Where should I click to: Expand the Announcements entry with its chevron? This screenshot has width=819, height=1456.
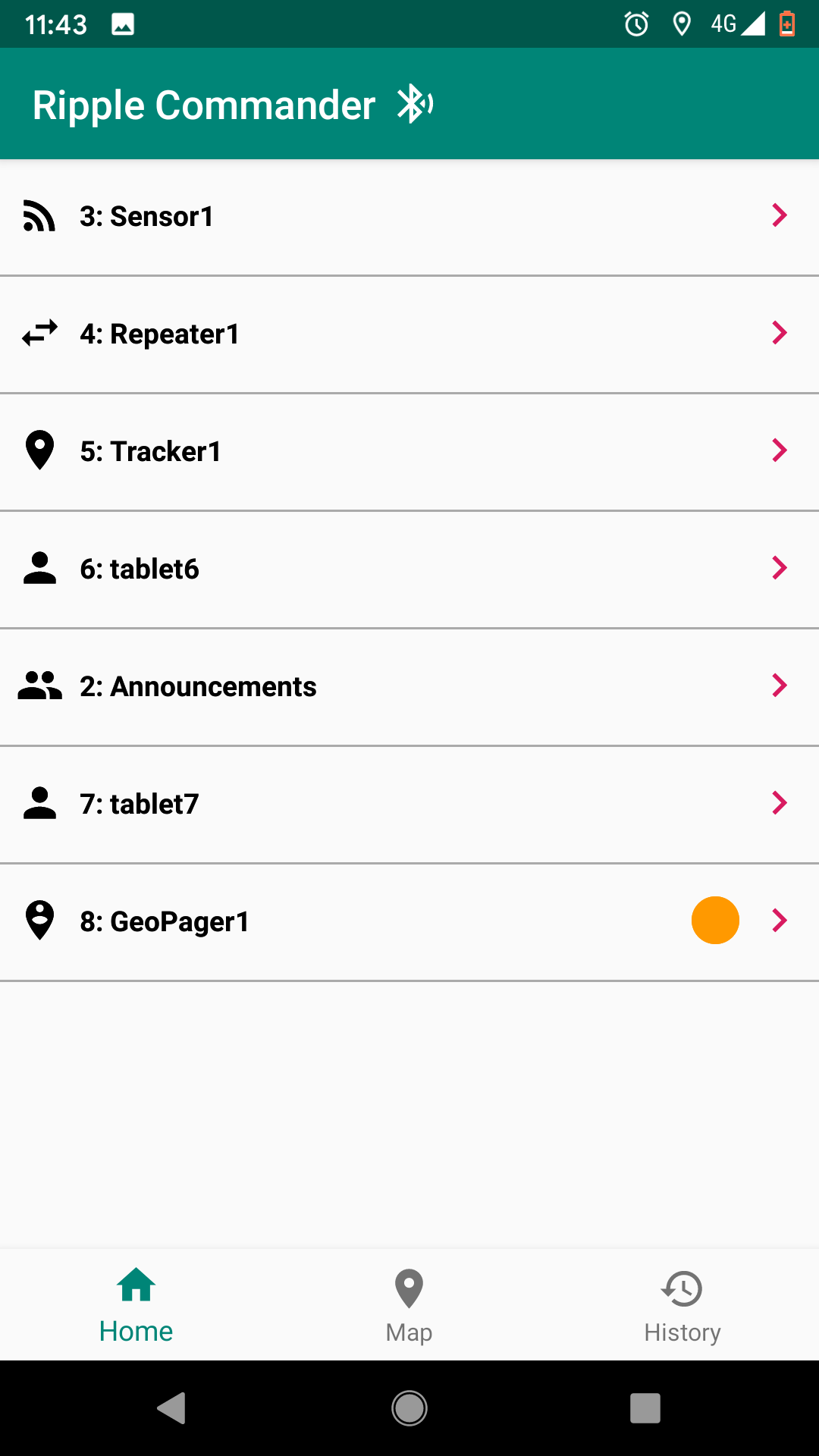tap(780, 686)
